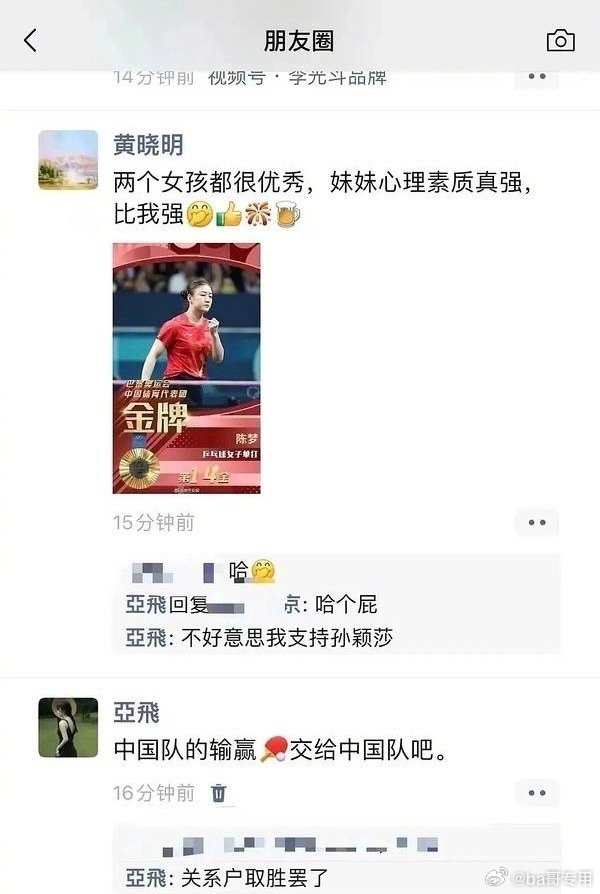600x894 pixels.
Task: Open 亞飛's avatar next to 中国队的输赢 post
Action: point(68,727)
